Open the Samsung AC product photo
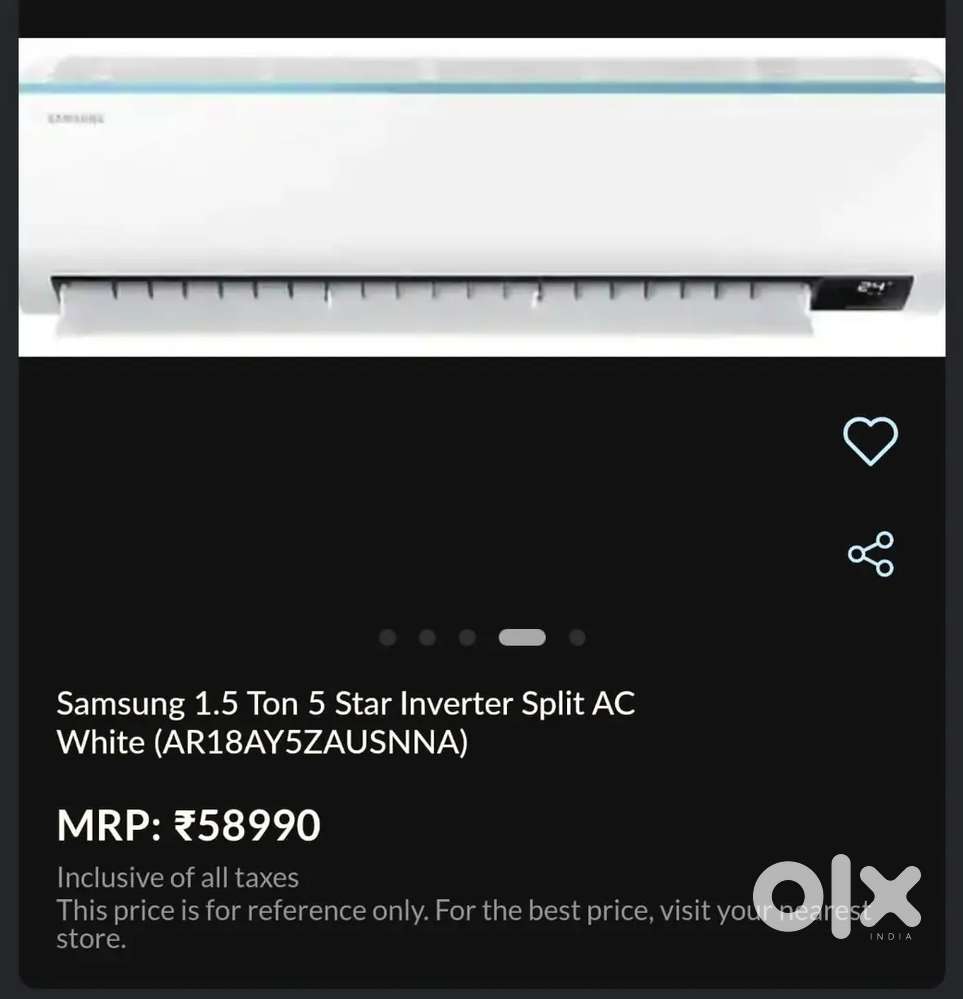 [481, 197]
